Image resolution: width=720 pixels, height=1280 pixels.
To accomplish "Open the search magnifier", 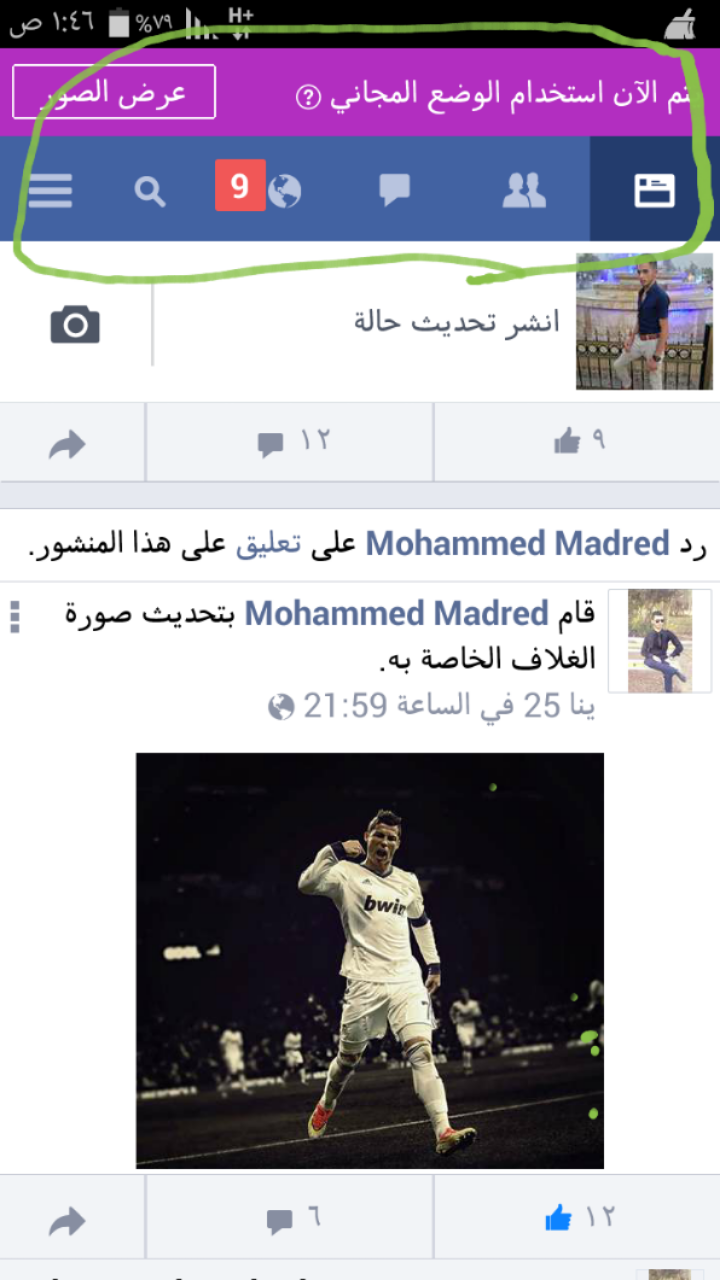I will point(150,191).
